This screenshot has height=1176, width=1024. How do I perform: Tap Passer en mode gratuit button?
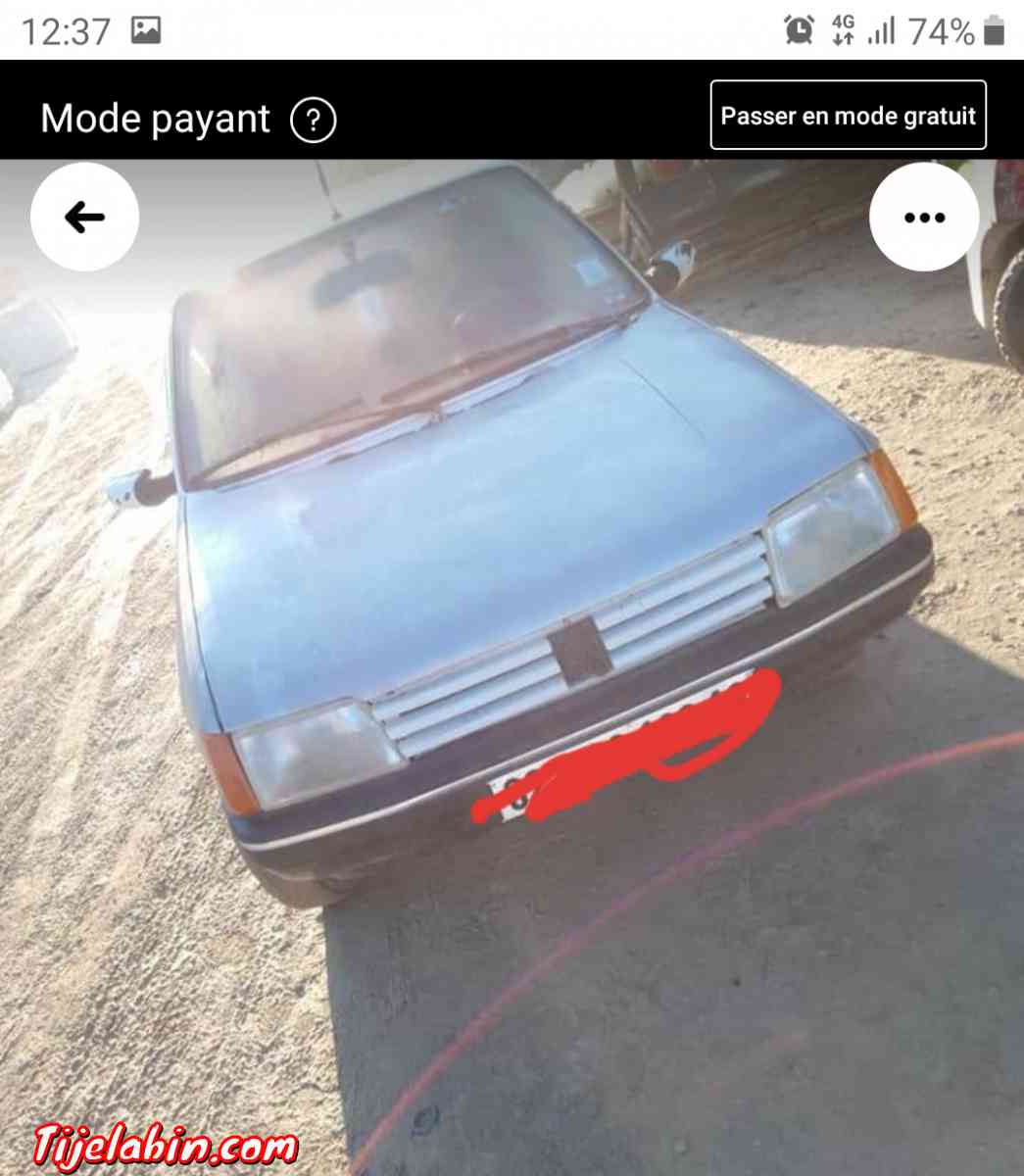click(848, 116)
